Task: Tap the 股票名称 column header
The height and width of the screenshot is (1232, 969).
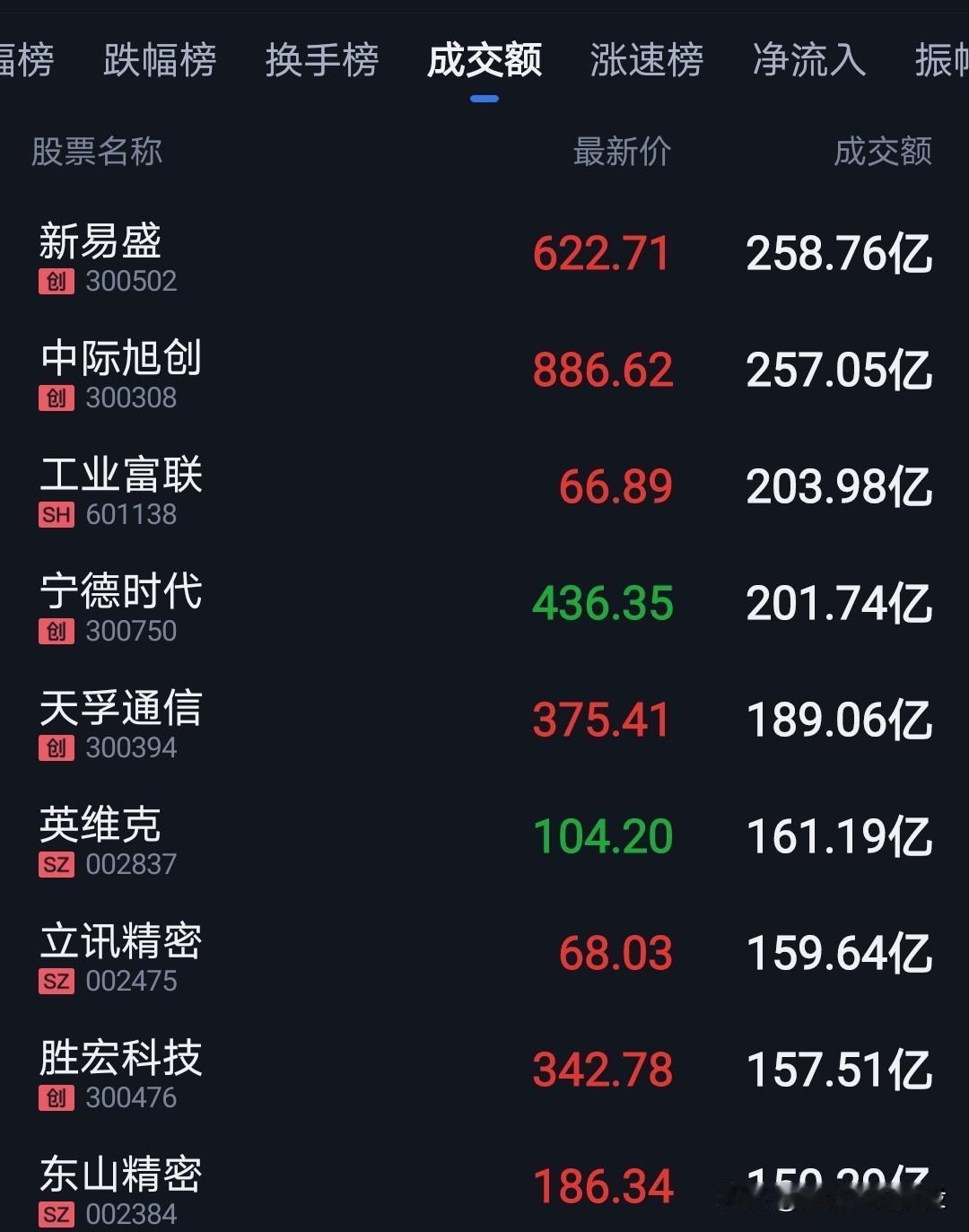Action: [99, 153]
